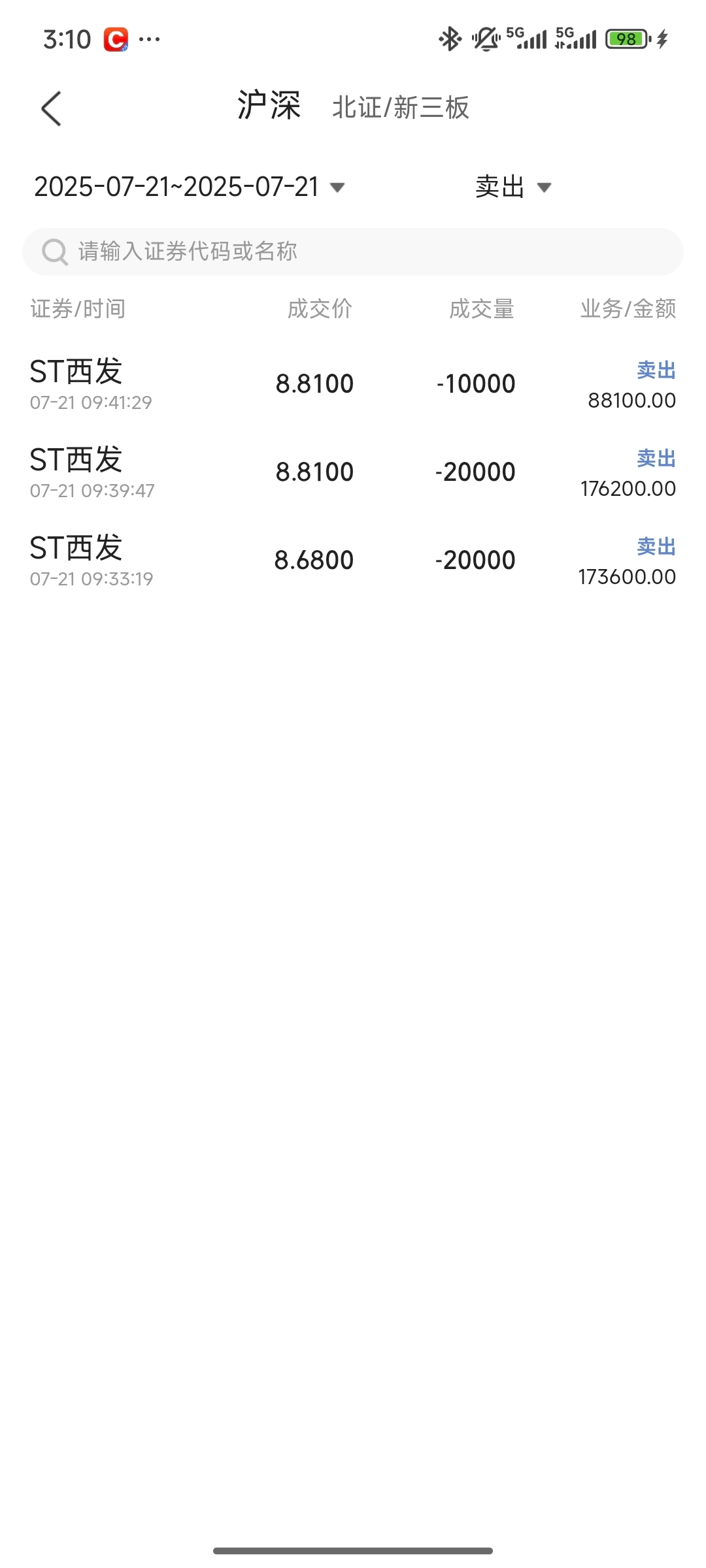Open the ST西发 trade at 09:33:19

(353, 561)
